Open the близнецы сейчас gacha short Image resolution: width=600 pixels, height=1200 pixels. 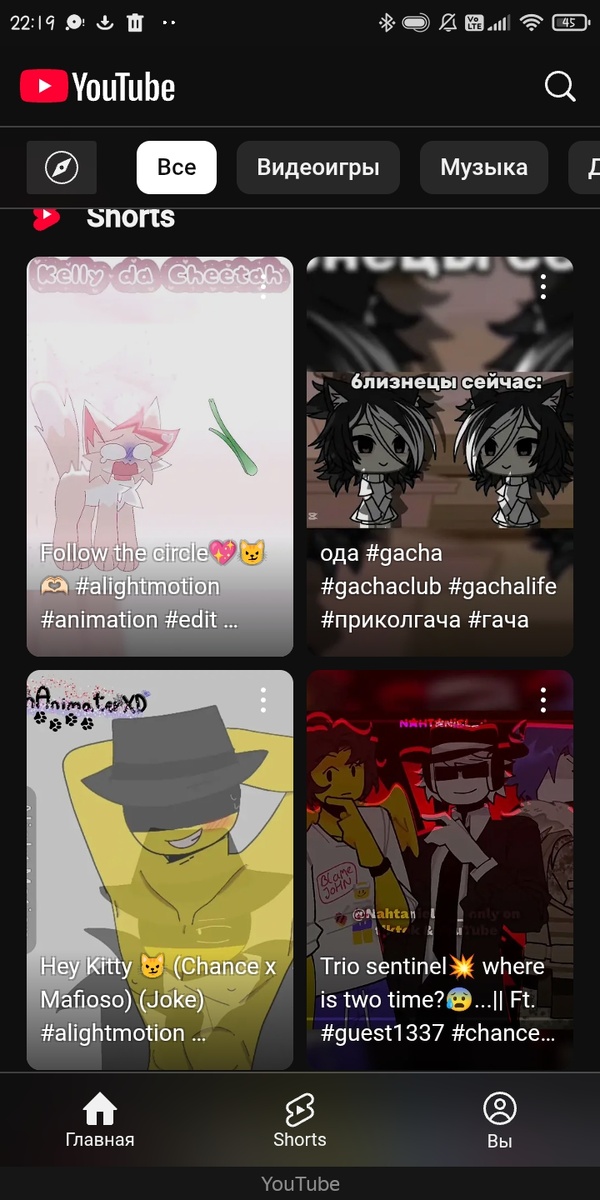pyautogui.click(x=440, y=456)
